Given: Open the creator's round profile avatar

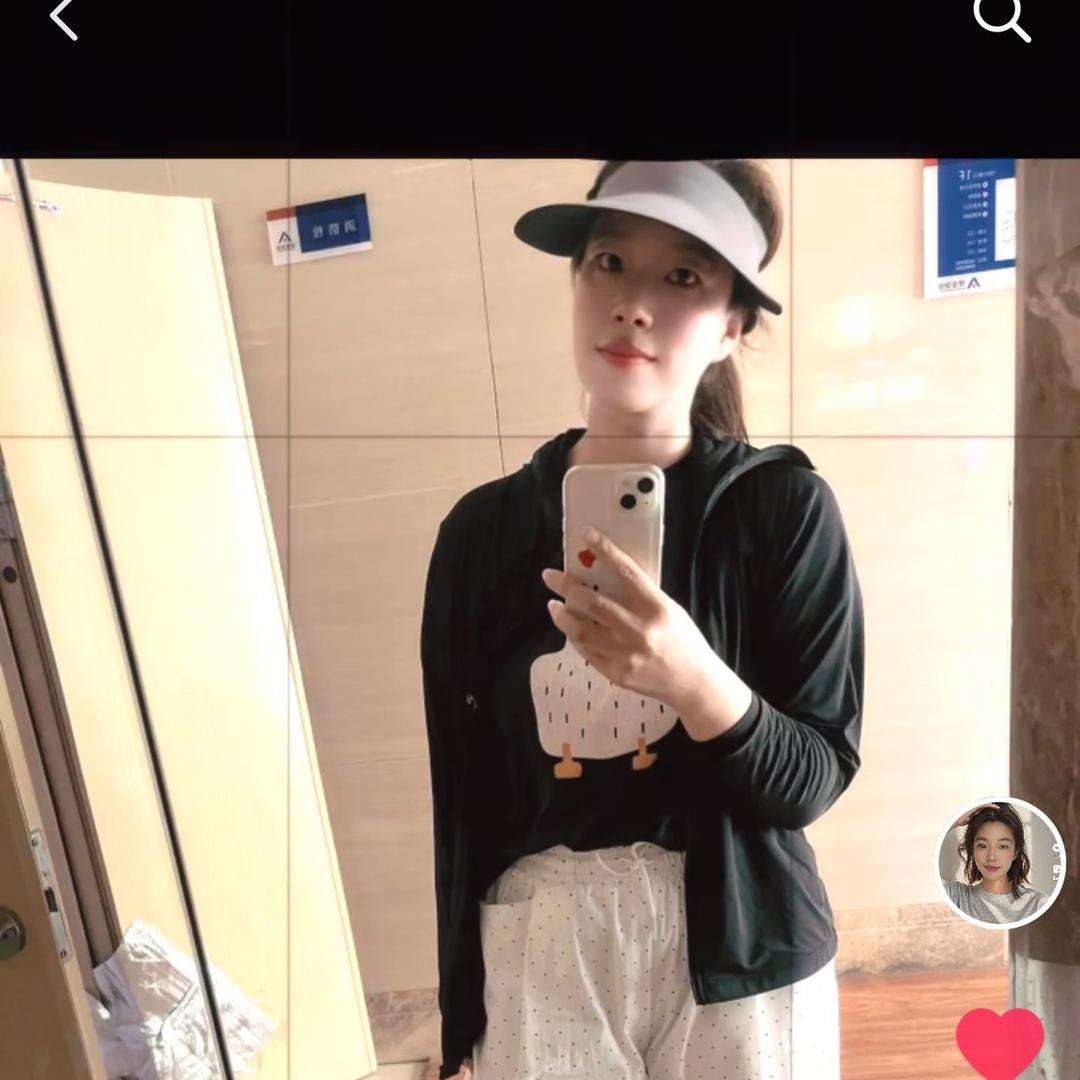Looking at the screenshot, I should 999,863.
